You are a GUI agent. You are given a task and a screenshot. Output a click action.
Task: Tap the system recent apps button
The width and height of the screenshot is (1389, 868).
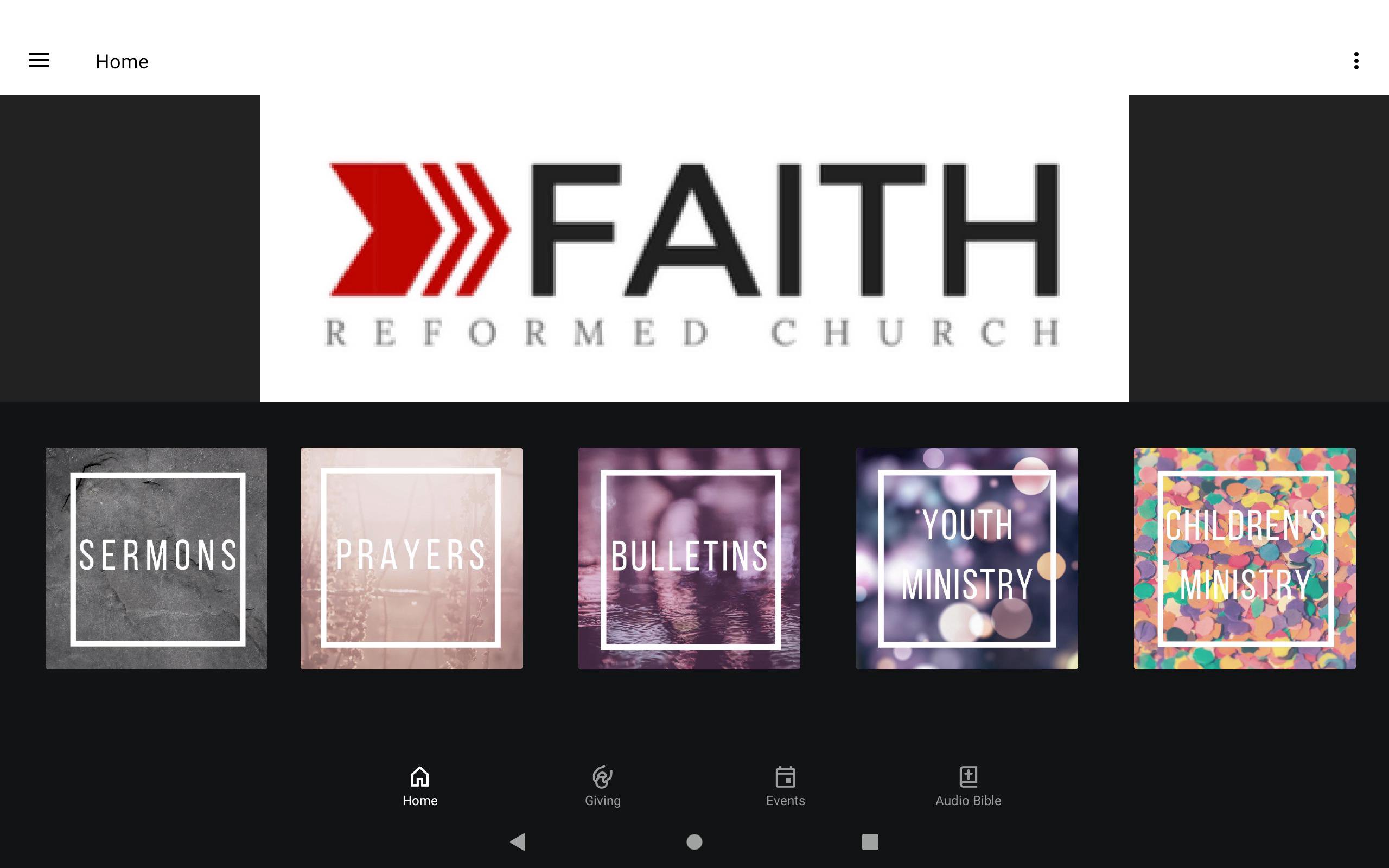[870, 841]
